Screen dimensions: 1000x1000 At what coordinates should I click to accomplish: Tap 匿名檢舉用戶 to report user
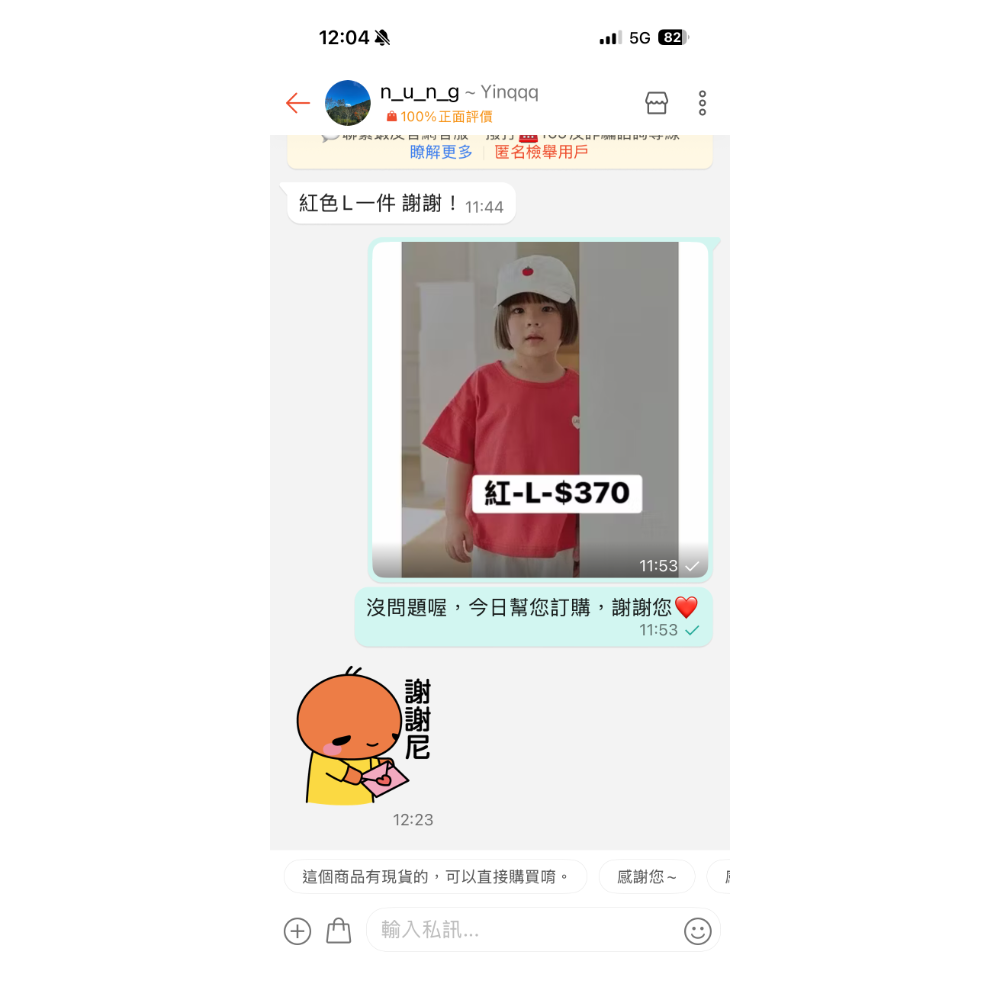tap(541, 152)
